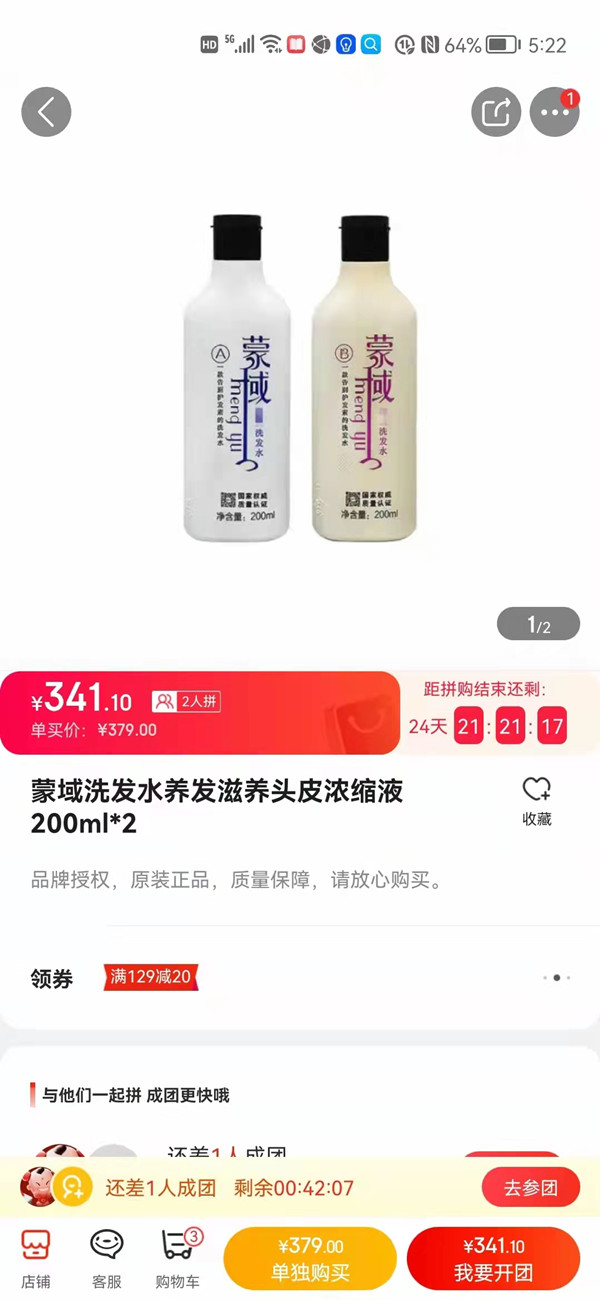
Task: Buy alone with 单独购买 at ¥379.00
Action: pyautogui.click(x=310, y=1258)
